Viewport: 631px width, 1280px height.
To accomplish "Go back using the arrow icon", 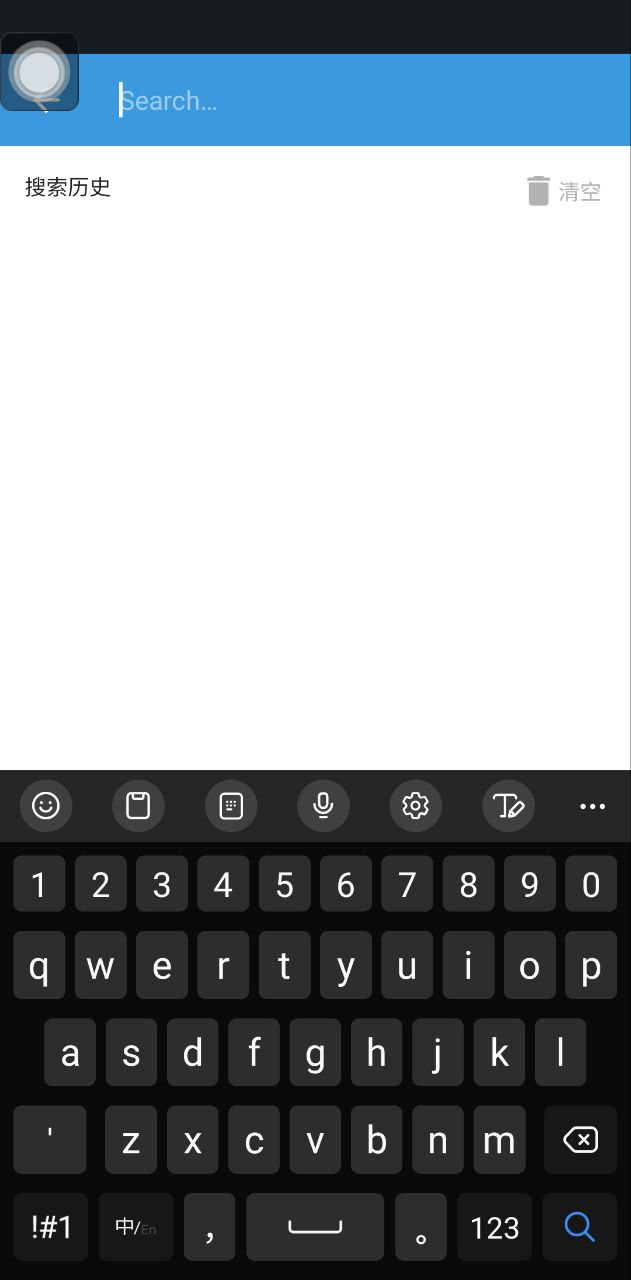I will click(x=41, y=100).
